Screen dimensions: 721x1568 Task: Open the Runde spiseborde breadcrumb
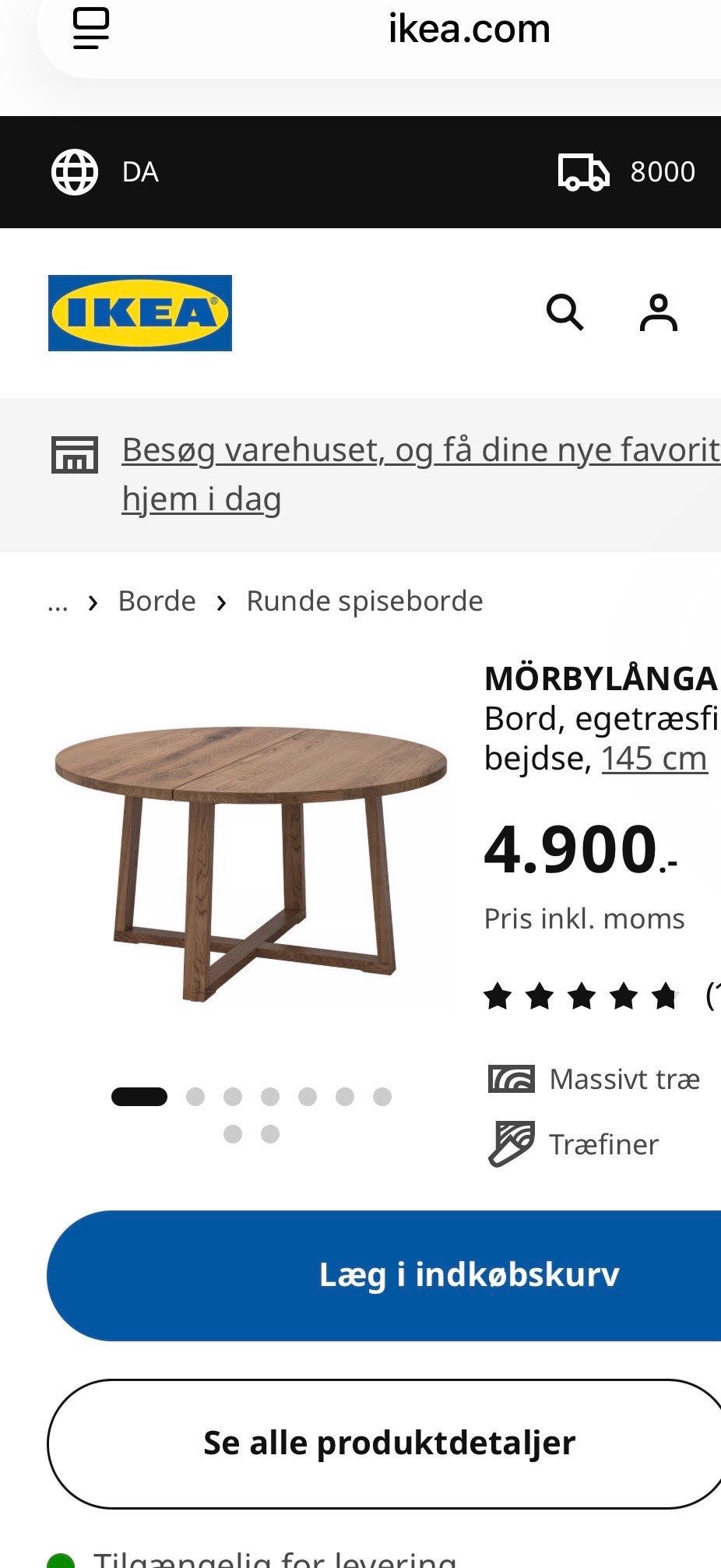[x=364, y=601]
